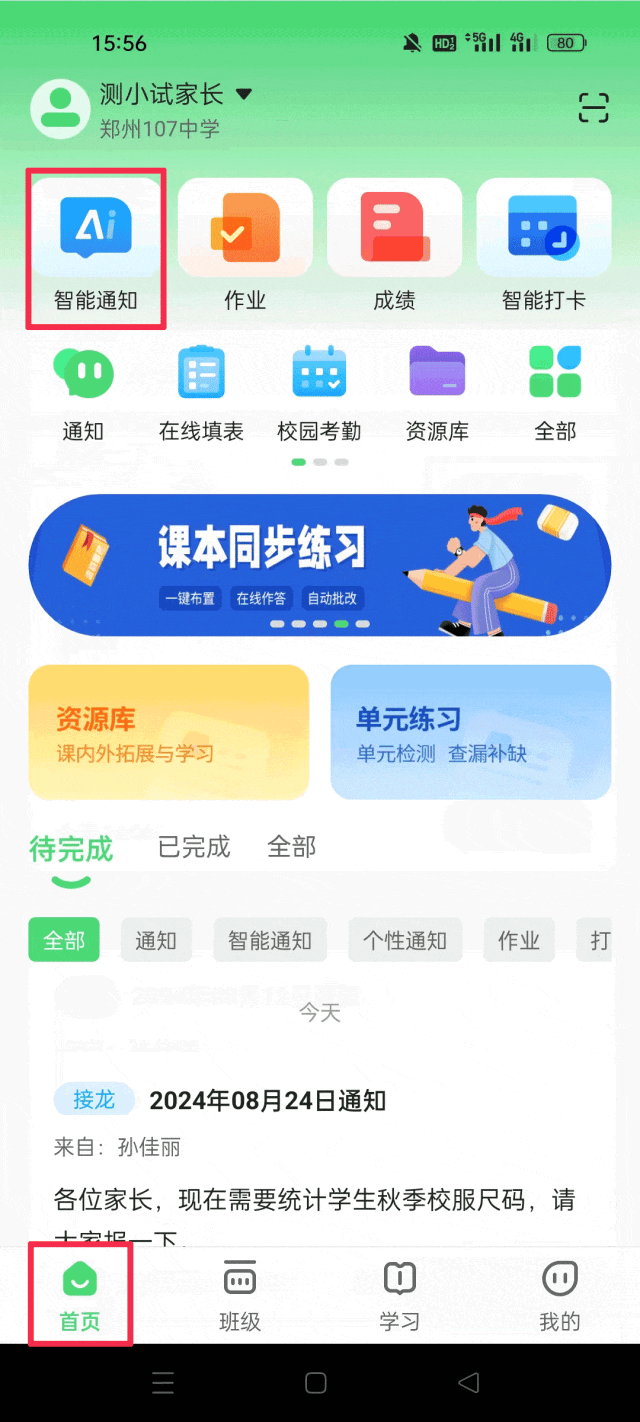Go to the 我的 tab
The width and height of the screenshot is (640, 1422).
[x=559, y=1296]
